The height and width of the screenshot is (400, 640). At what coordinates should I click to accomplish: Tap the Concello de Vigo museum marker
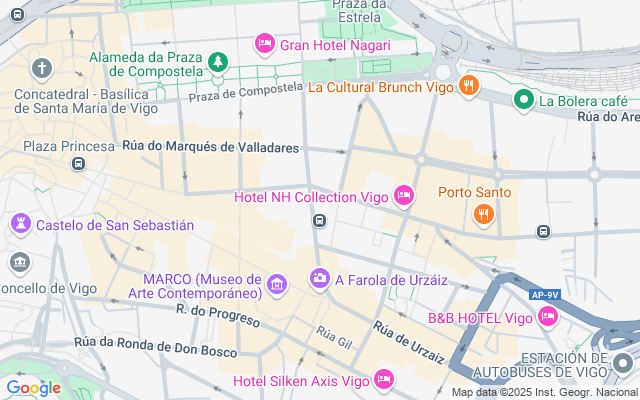19,263
